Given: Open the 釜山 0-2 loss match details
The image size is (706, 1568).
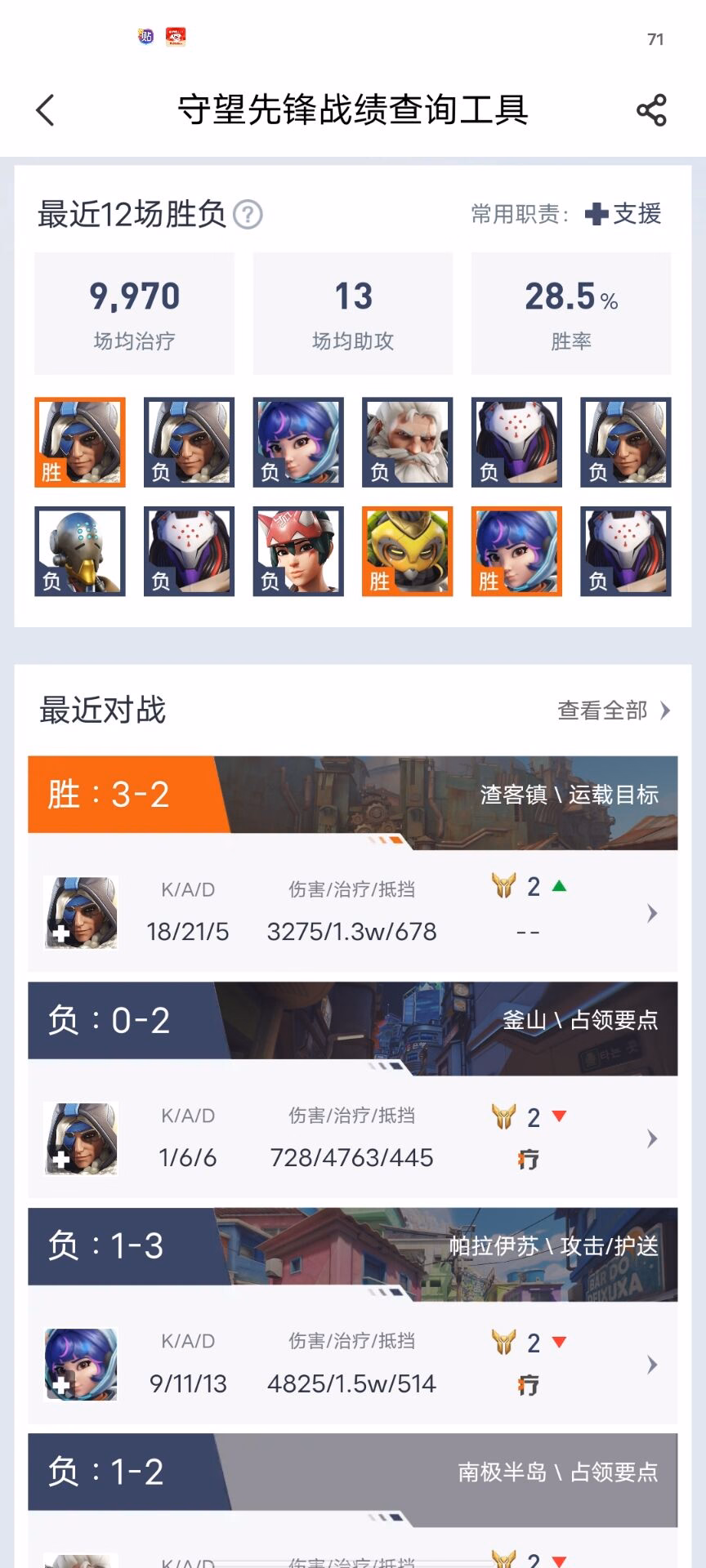Looking at the screenshot, I should tap(353, 1089).
